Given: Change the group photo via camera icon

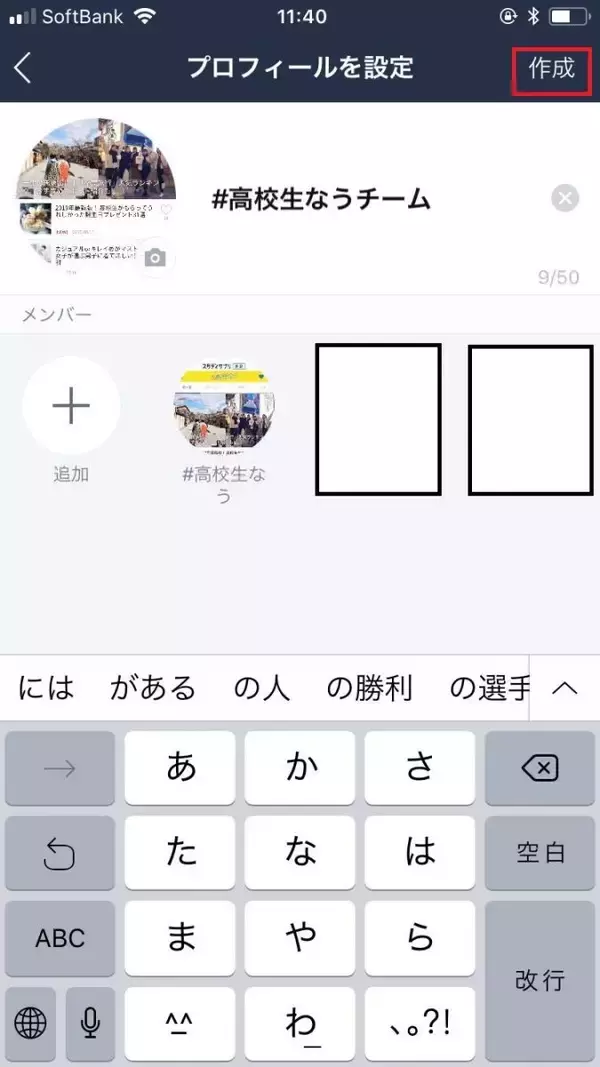Looking at the screenshot, I should [154, 258].
